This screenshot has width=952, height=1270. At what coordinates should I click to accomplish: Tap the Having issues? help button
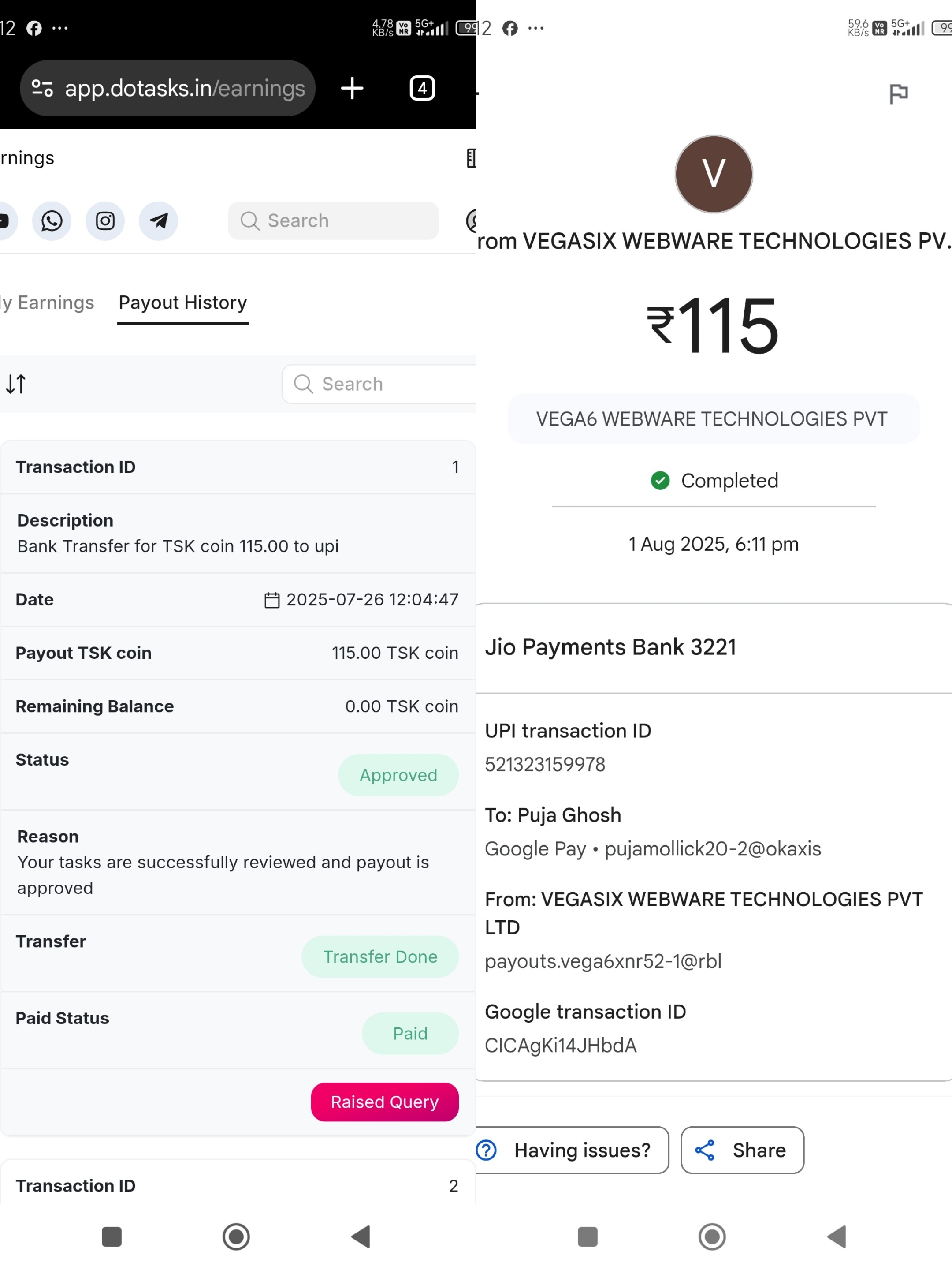[x=572, y=1150]
